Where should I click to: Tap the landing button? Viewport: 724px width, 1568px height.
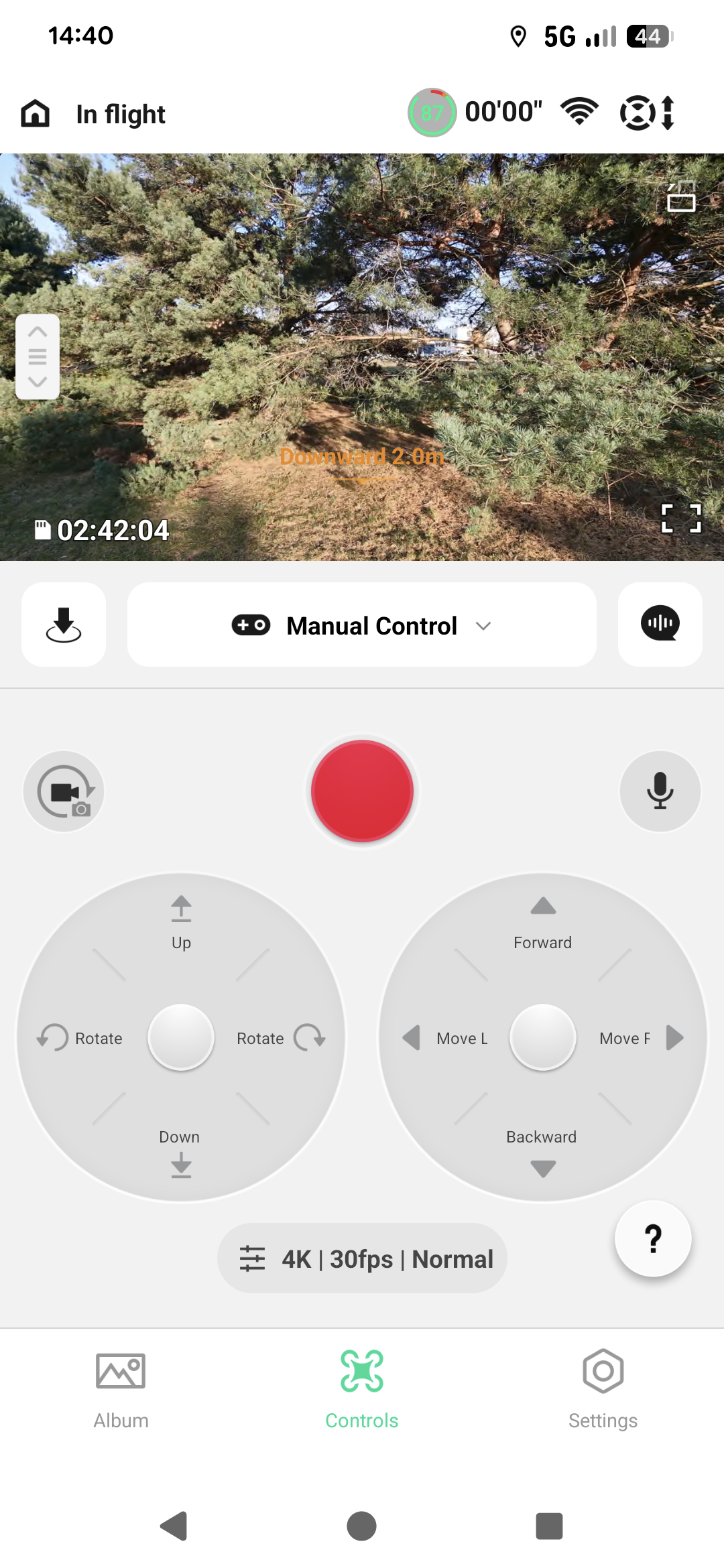pyautogui.click(x=64, y=625)
